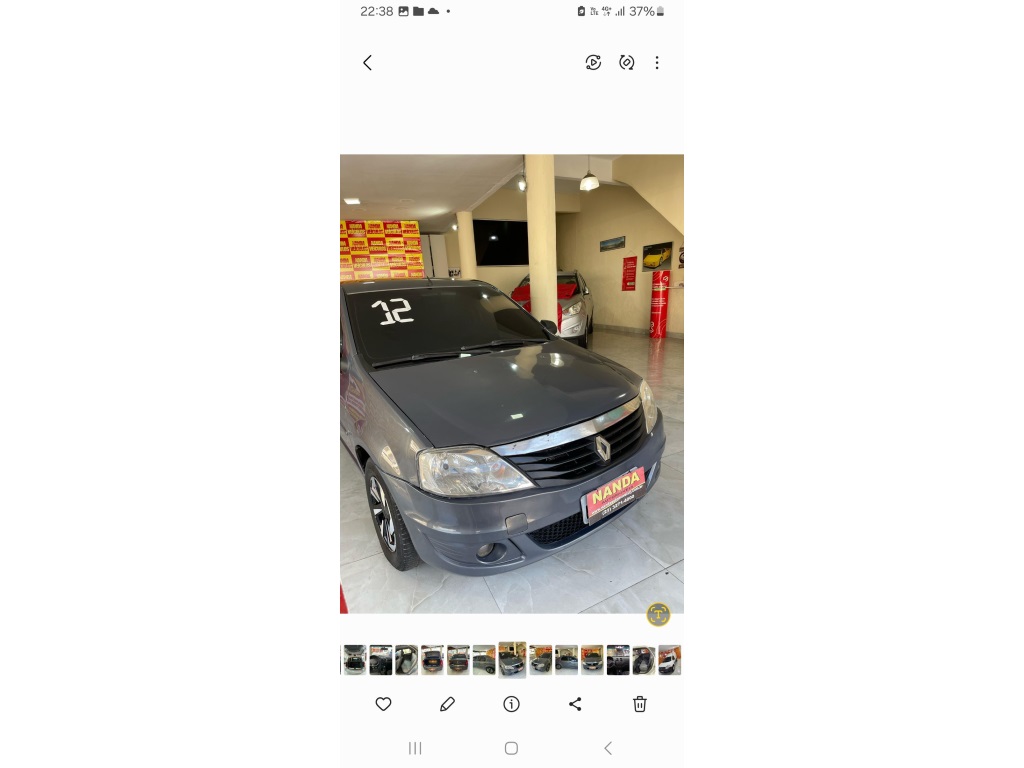The image size is (1024, 768).
Task: Share this car photo
Action: tap(575, 704)
